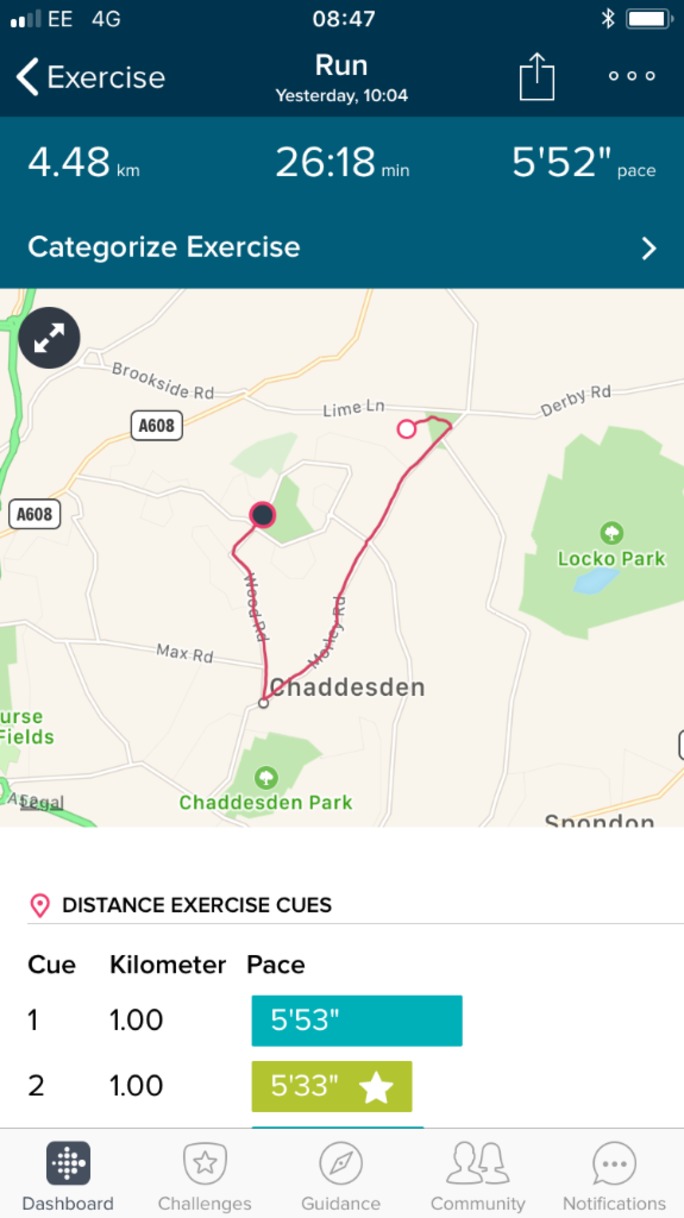Image resolution: width=684 pixels, height=1218 pixels.
Task: Open the three-dot overflow menu
Action: 632,76
